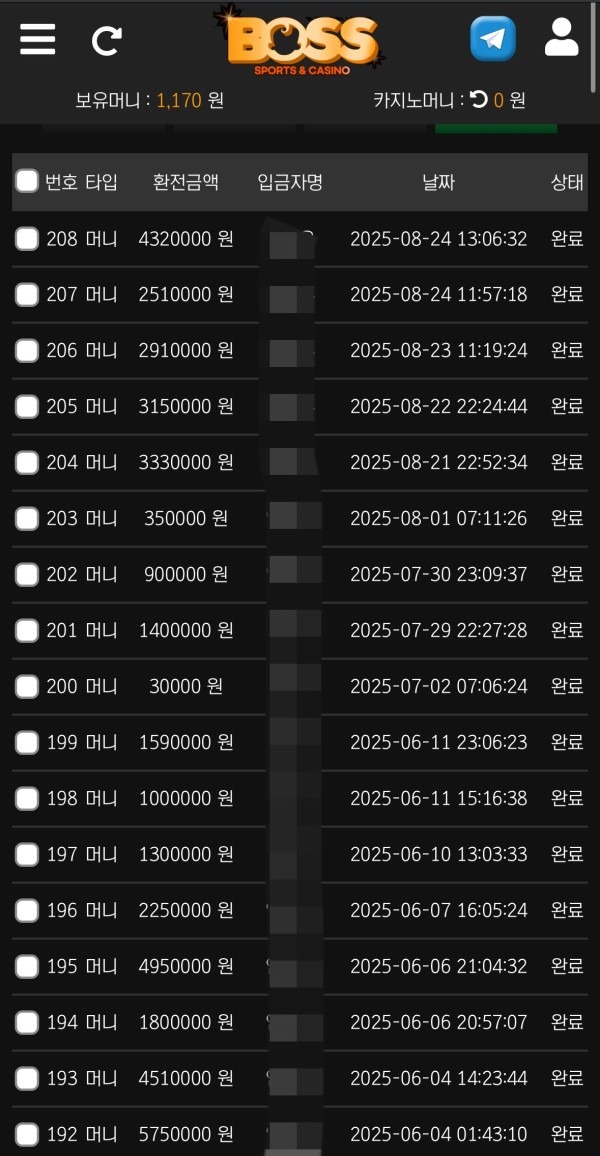The image size is (600, 1156).
Task: Open the hamburger menu
Action: (38, 38)
